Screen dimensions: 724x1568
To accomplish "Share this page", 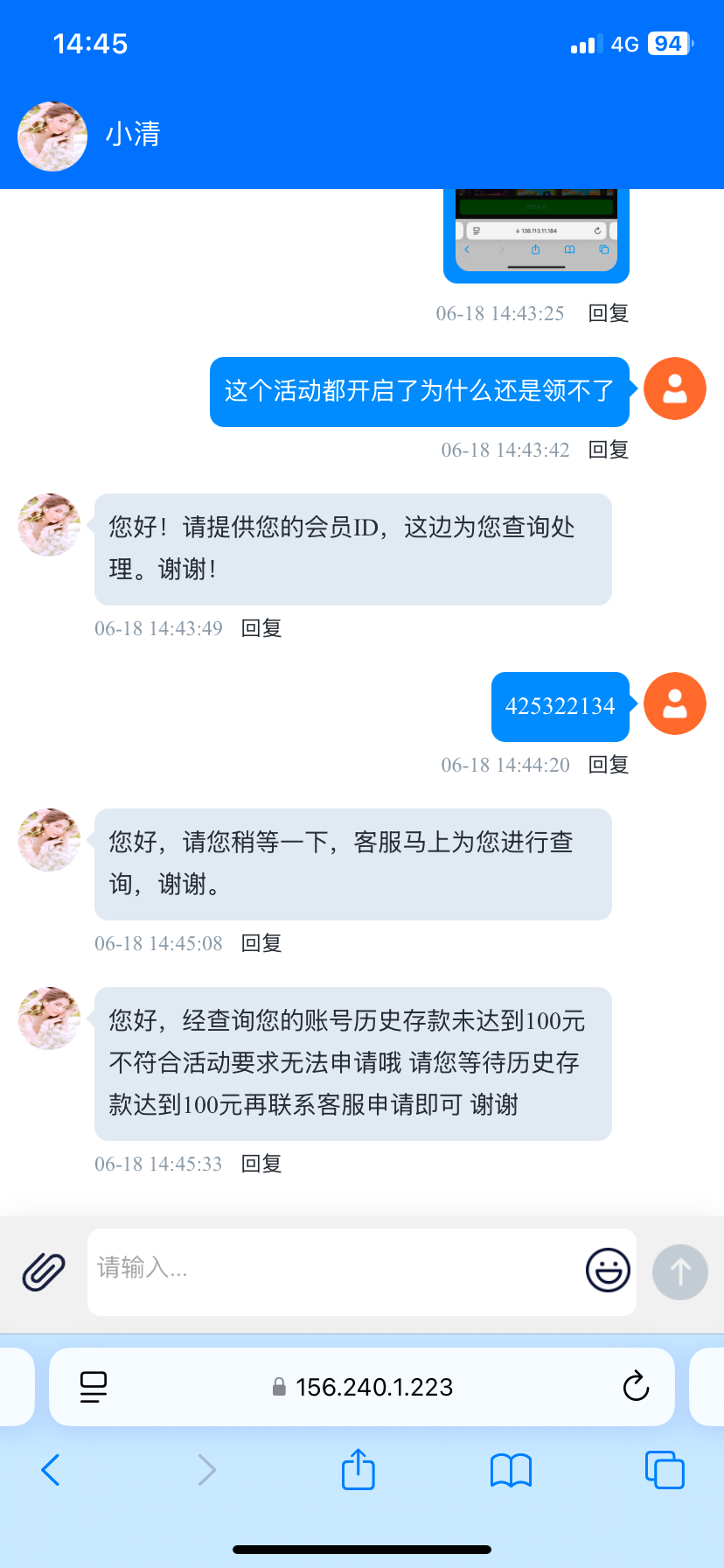I will click(x=359, y=1470).
